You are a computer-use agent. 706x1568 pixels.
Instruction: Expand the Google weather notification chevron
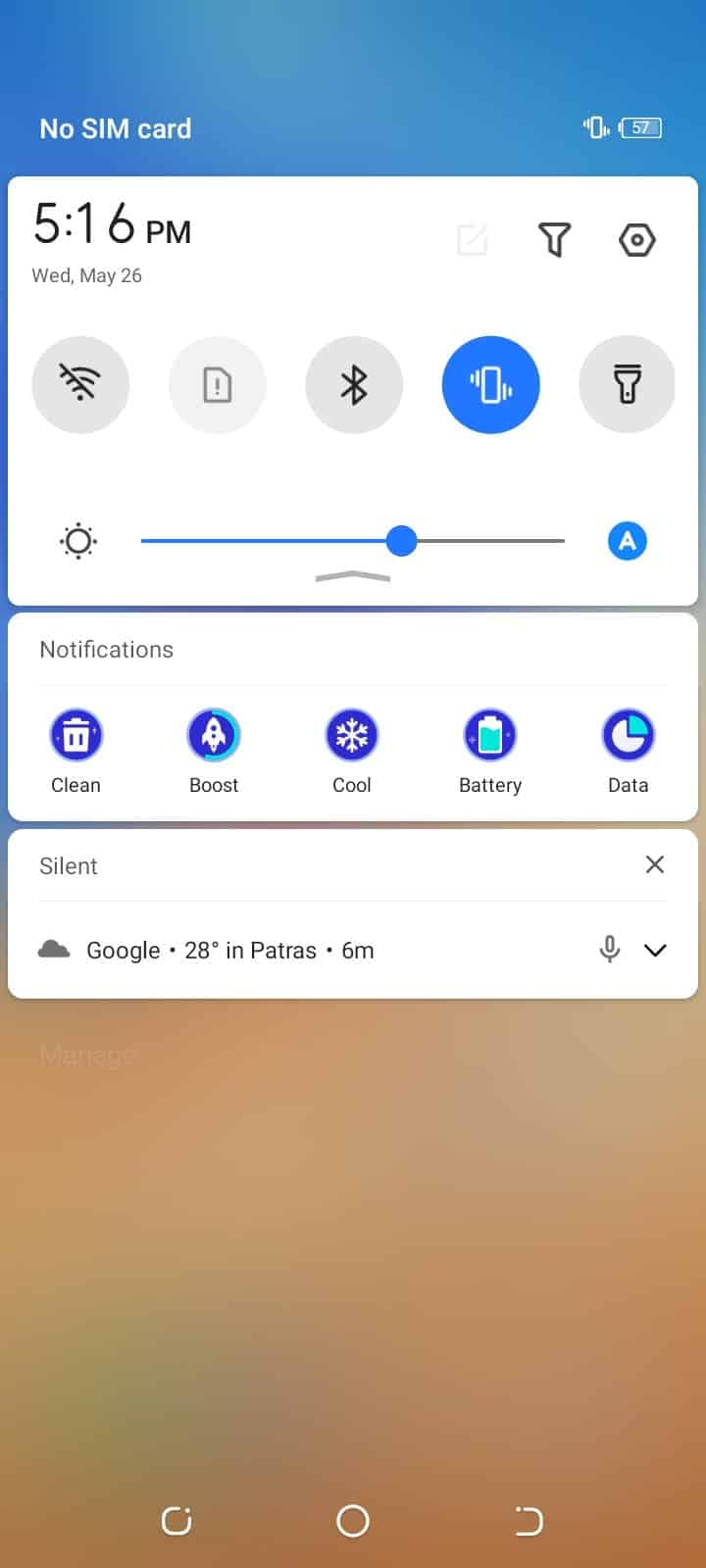click(655, 950)
